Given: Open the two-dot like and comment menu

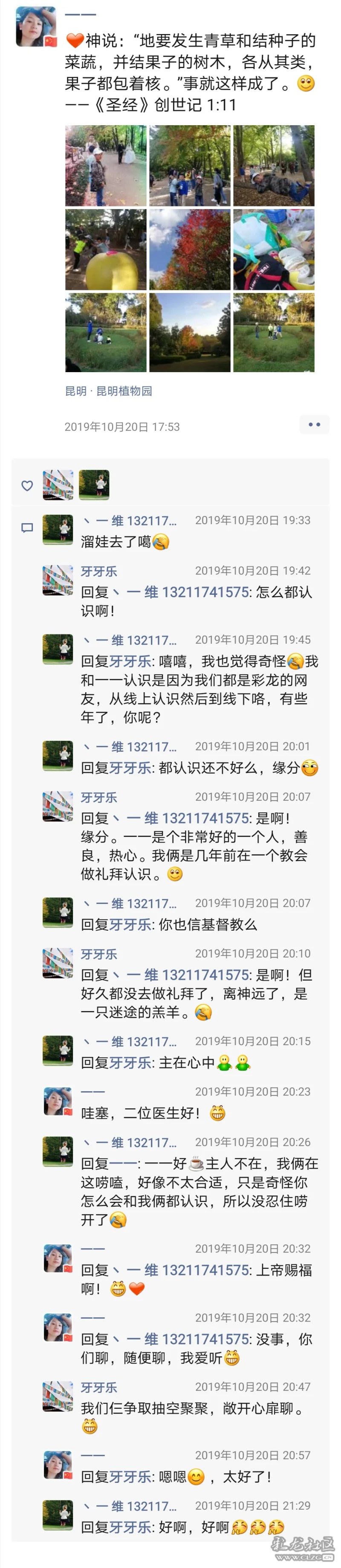Looking at the screenshot, I should [314, 424].
